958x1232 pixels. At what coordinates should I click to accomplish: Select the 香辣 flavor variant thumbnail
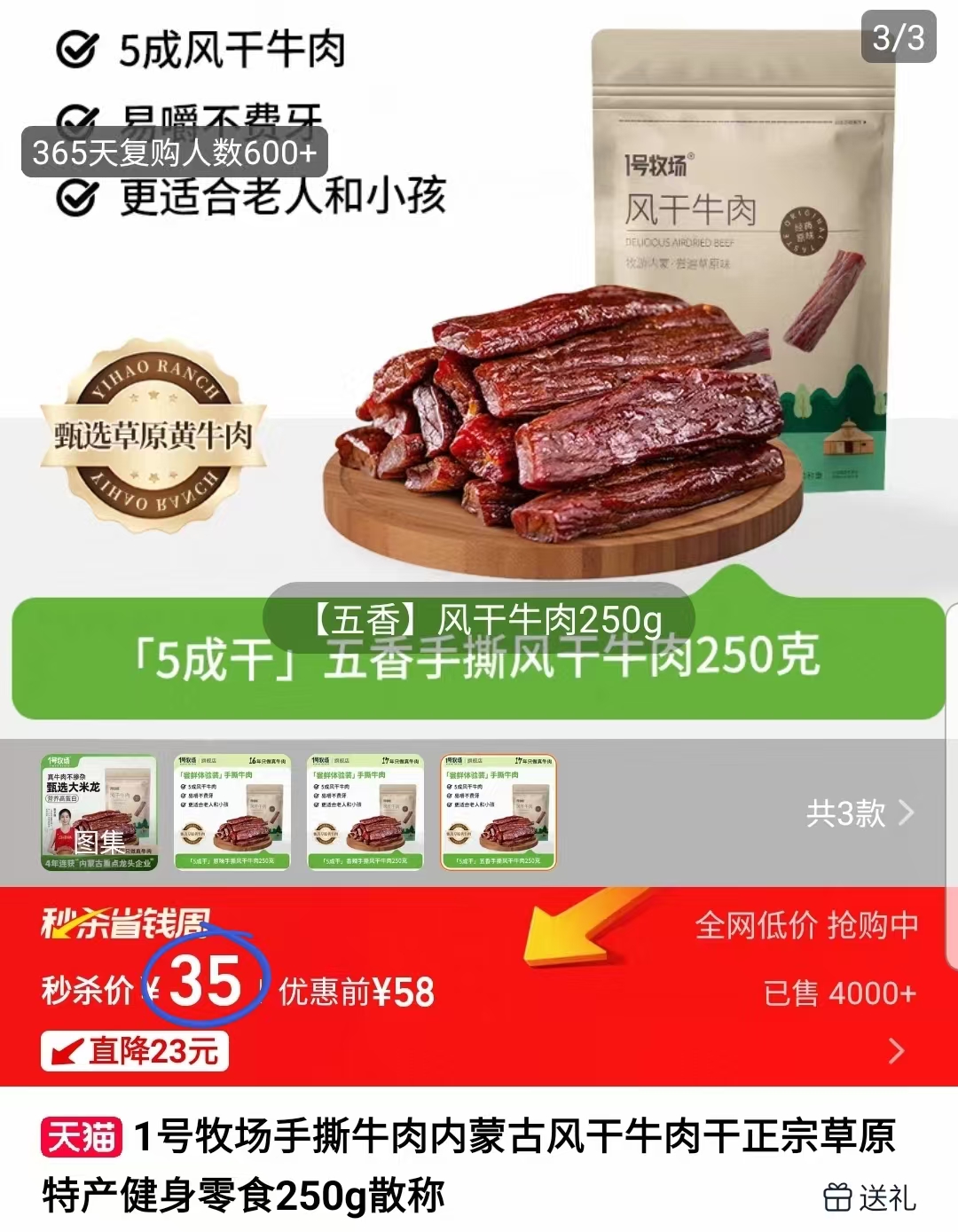click(x=365, y=812)
